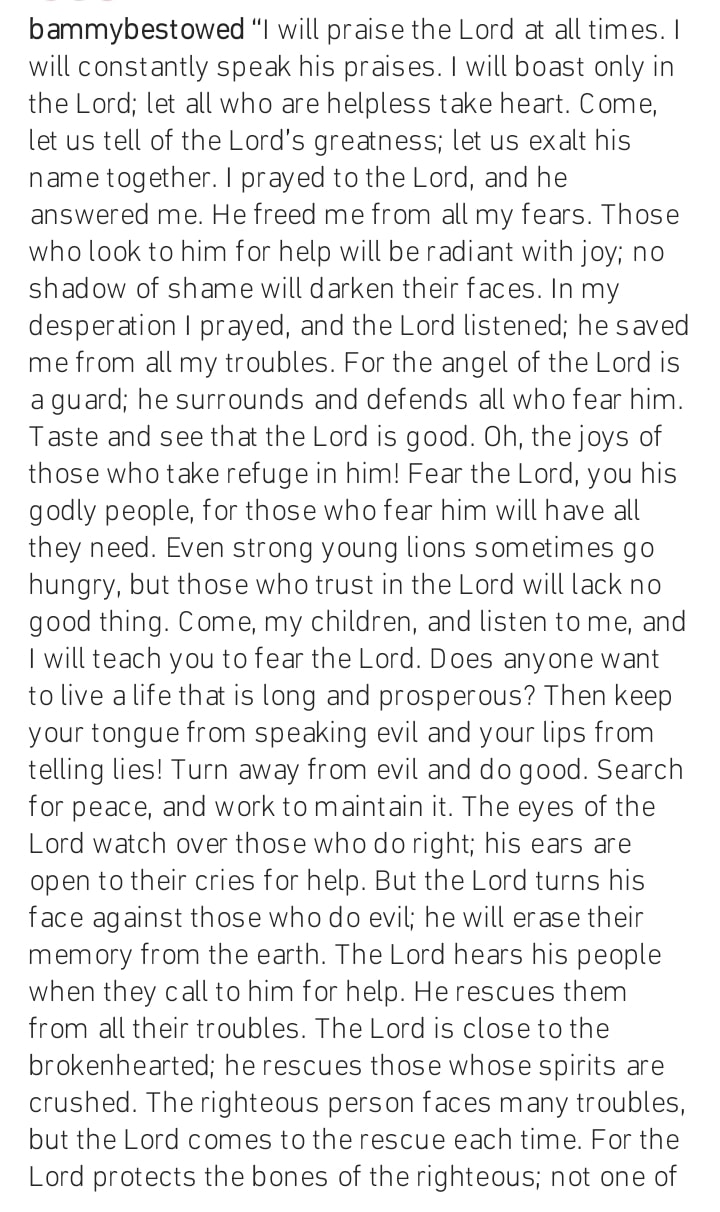720x1212 pixels.
Task: Open the bammybestowed profile from the caption
Action: tap(137, 31)
